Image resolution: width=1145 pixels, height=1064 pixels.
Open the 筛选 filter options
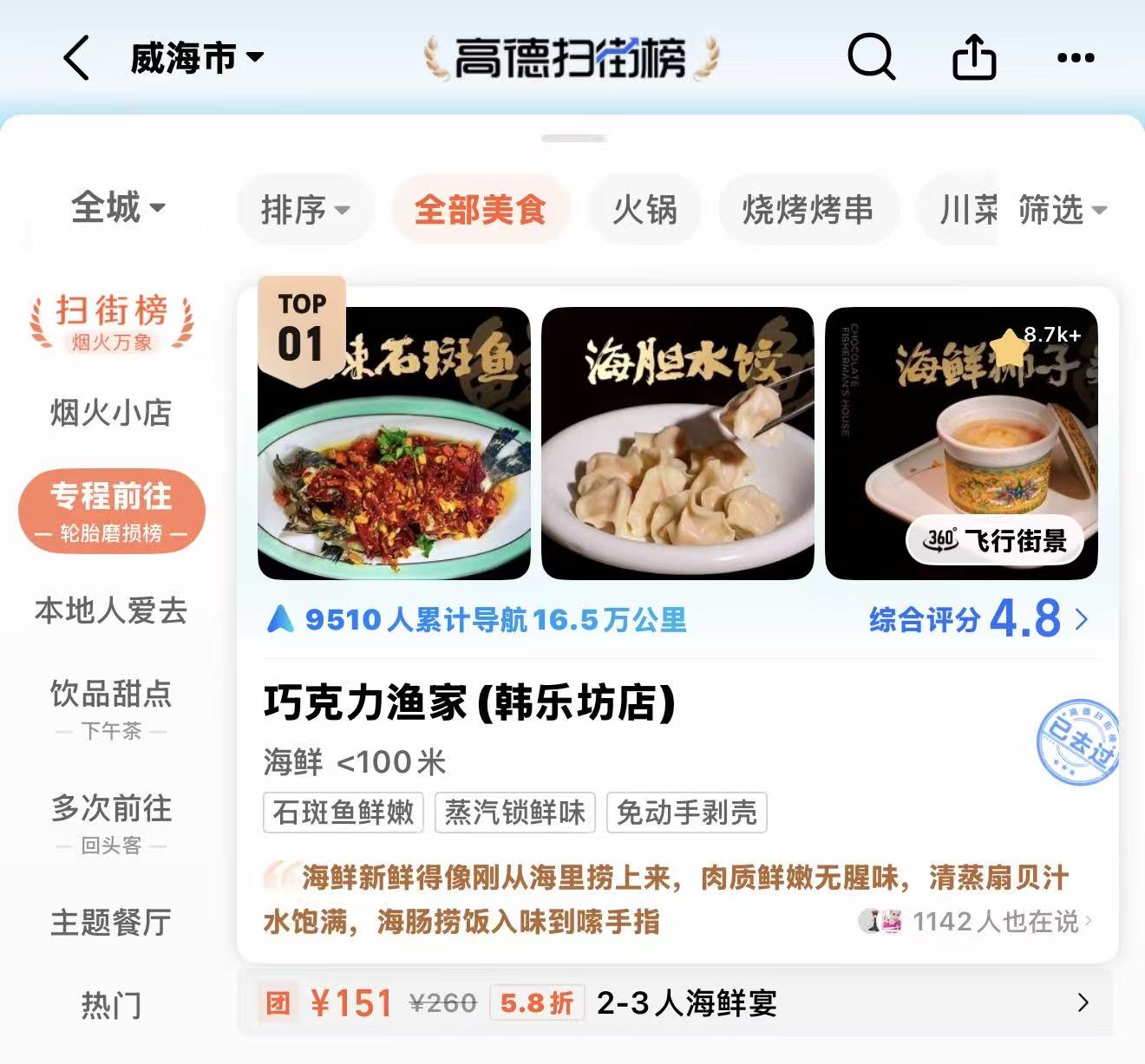(1062, 210)
